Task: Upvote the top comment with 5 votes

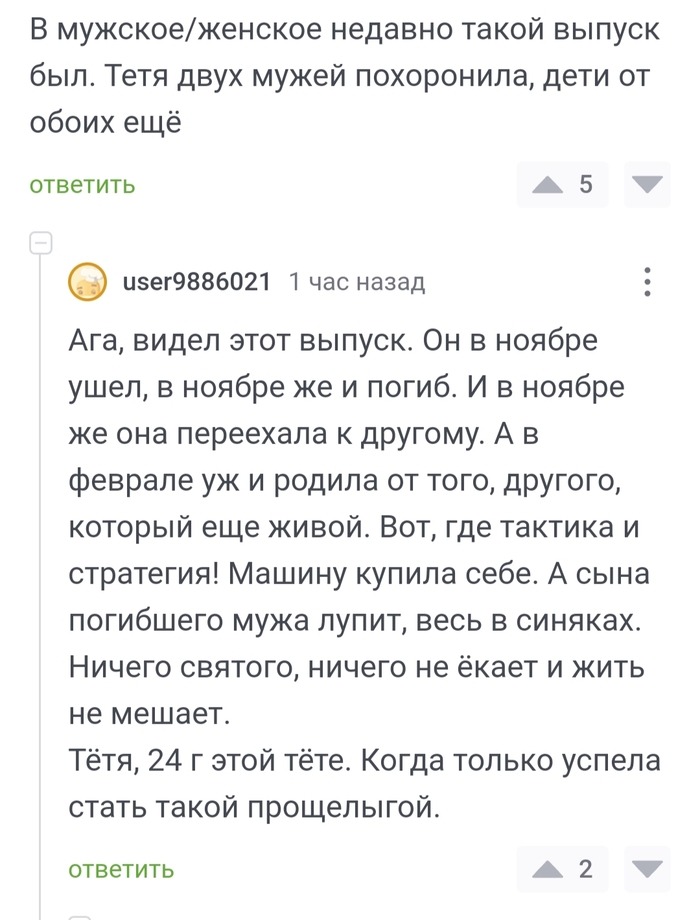Action: coord(548,185)
